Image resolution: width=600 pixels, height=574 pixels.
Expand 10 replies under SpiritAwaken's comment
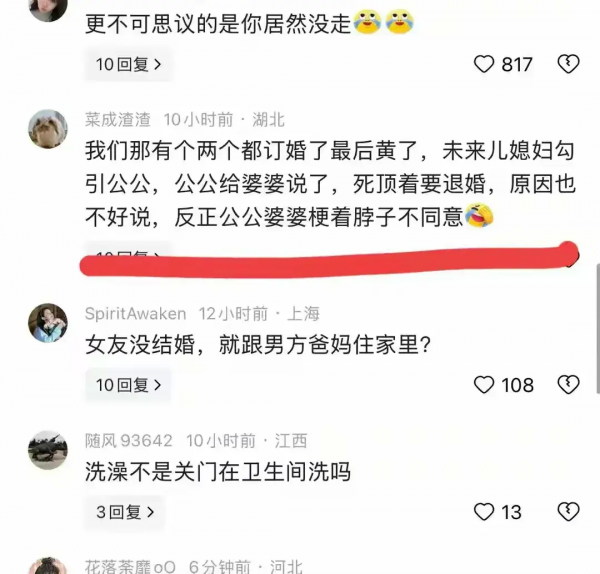click(x=128, y=385)
